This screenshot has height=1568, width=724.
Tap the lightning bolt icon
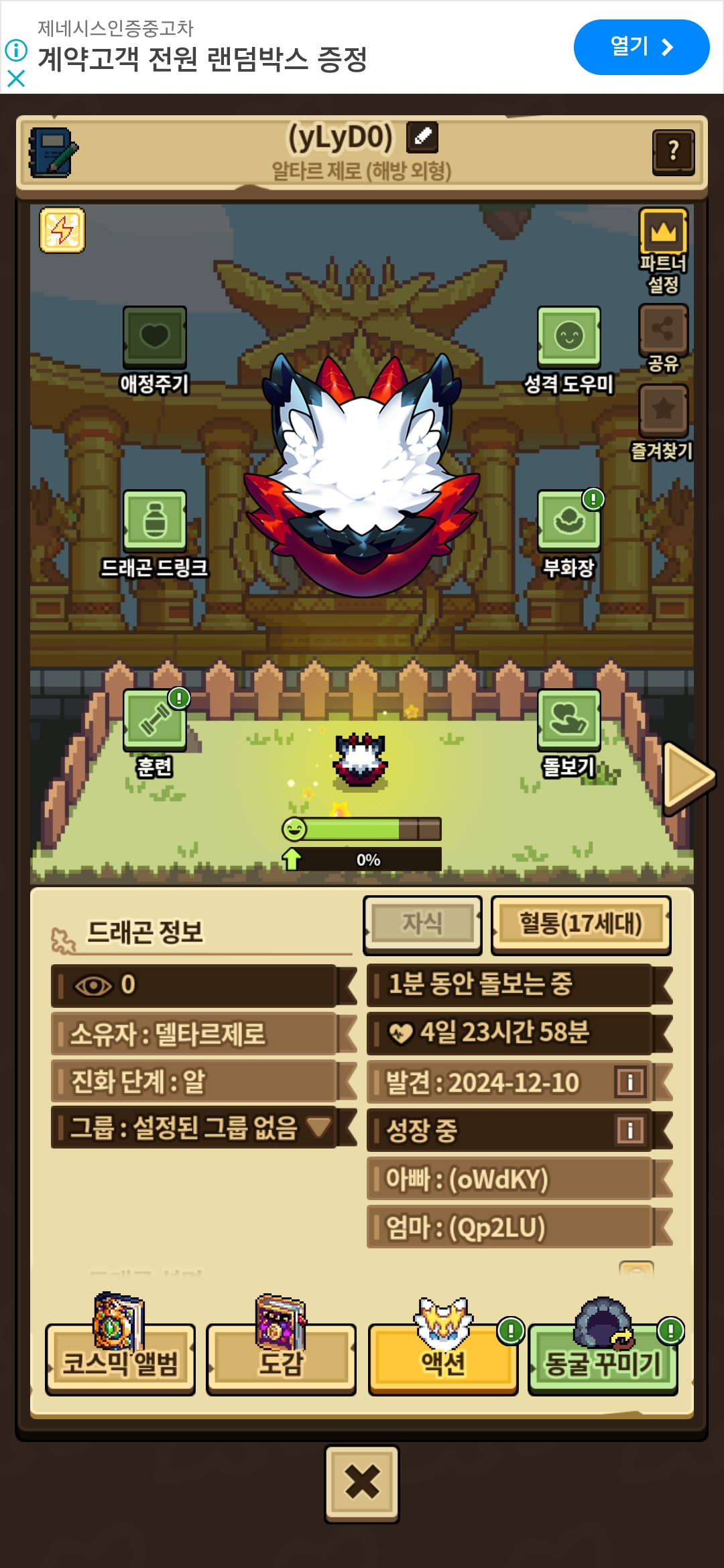[x=62, y=231]
